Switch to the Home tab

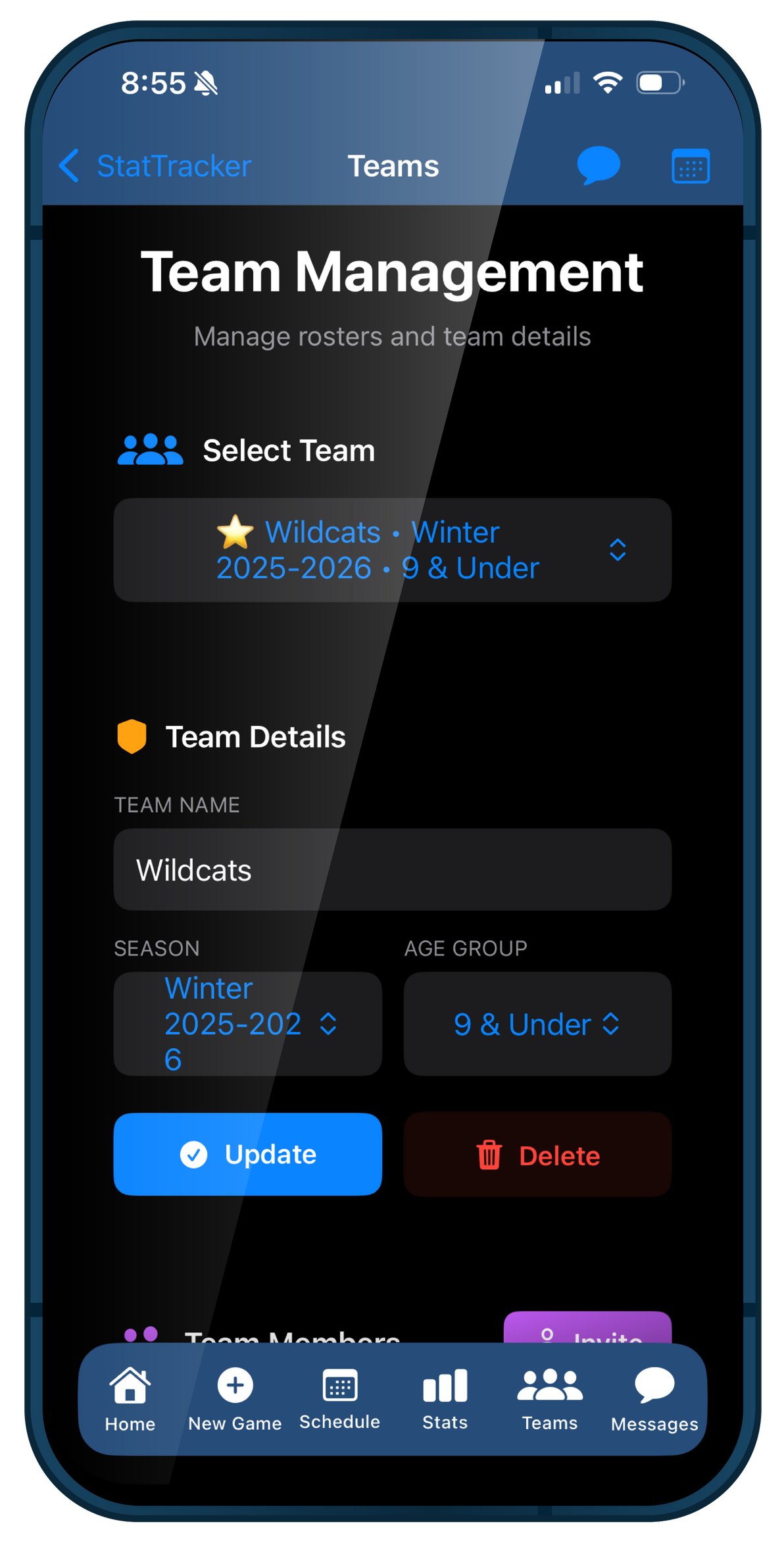[x=130, y=1399]
